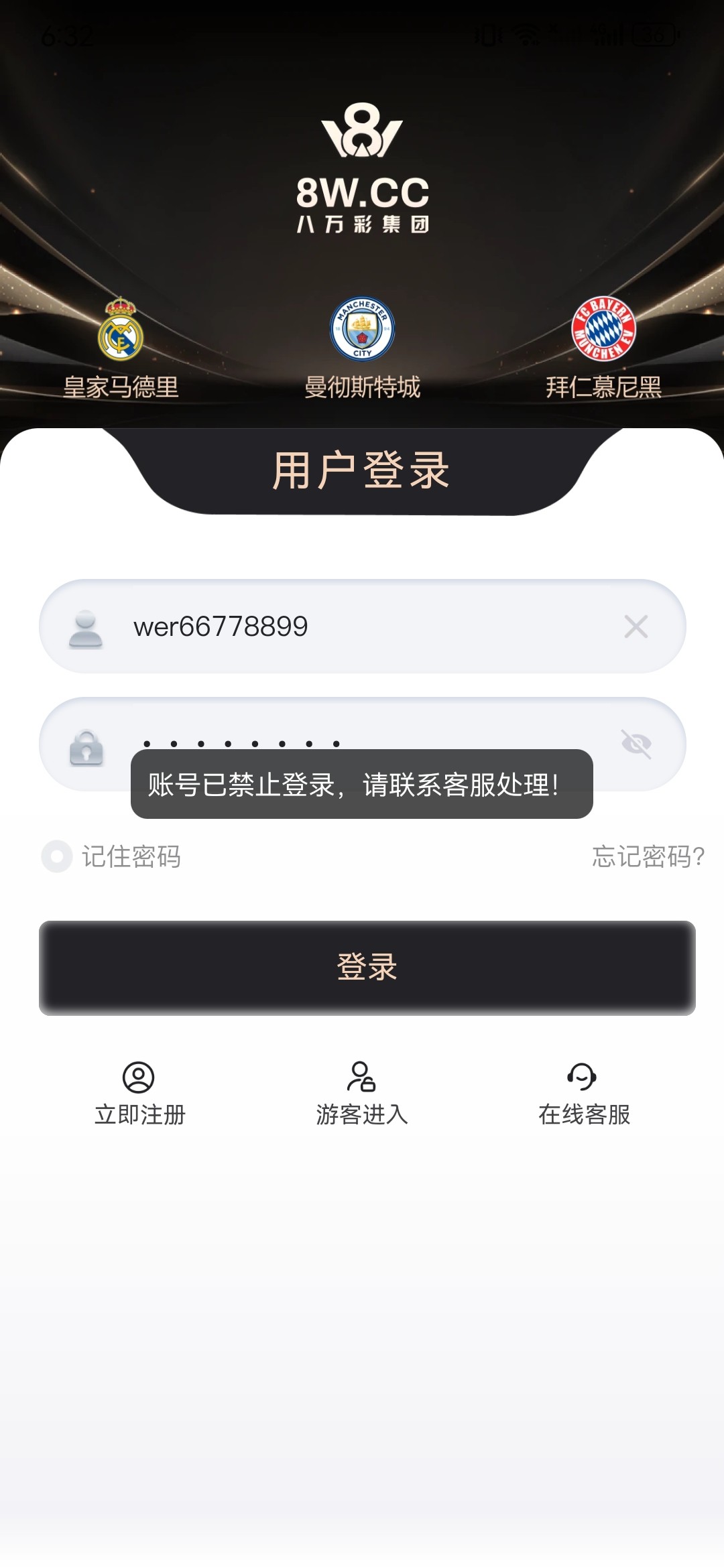
Task: Open 立即注册 to register an account
Action: (139, 1094)
